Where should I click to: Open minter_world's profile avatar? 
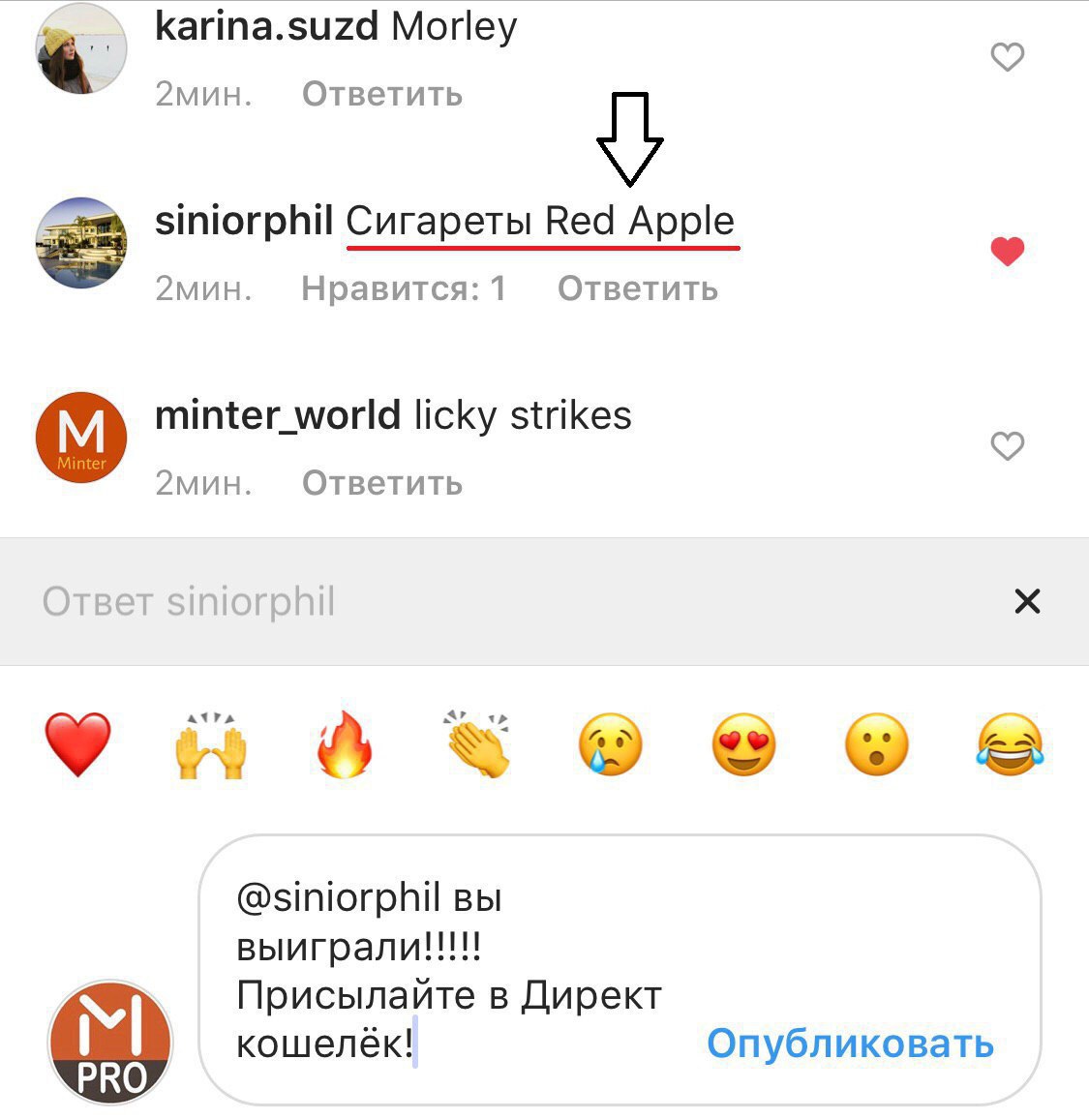(x=81, y=437)
